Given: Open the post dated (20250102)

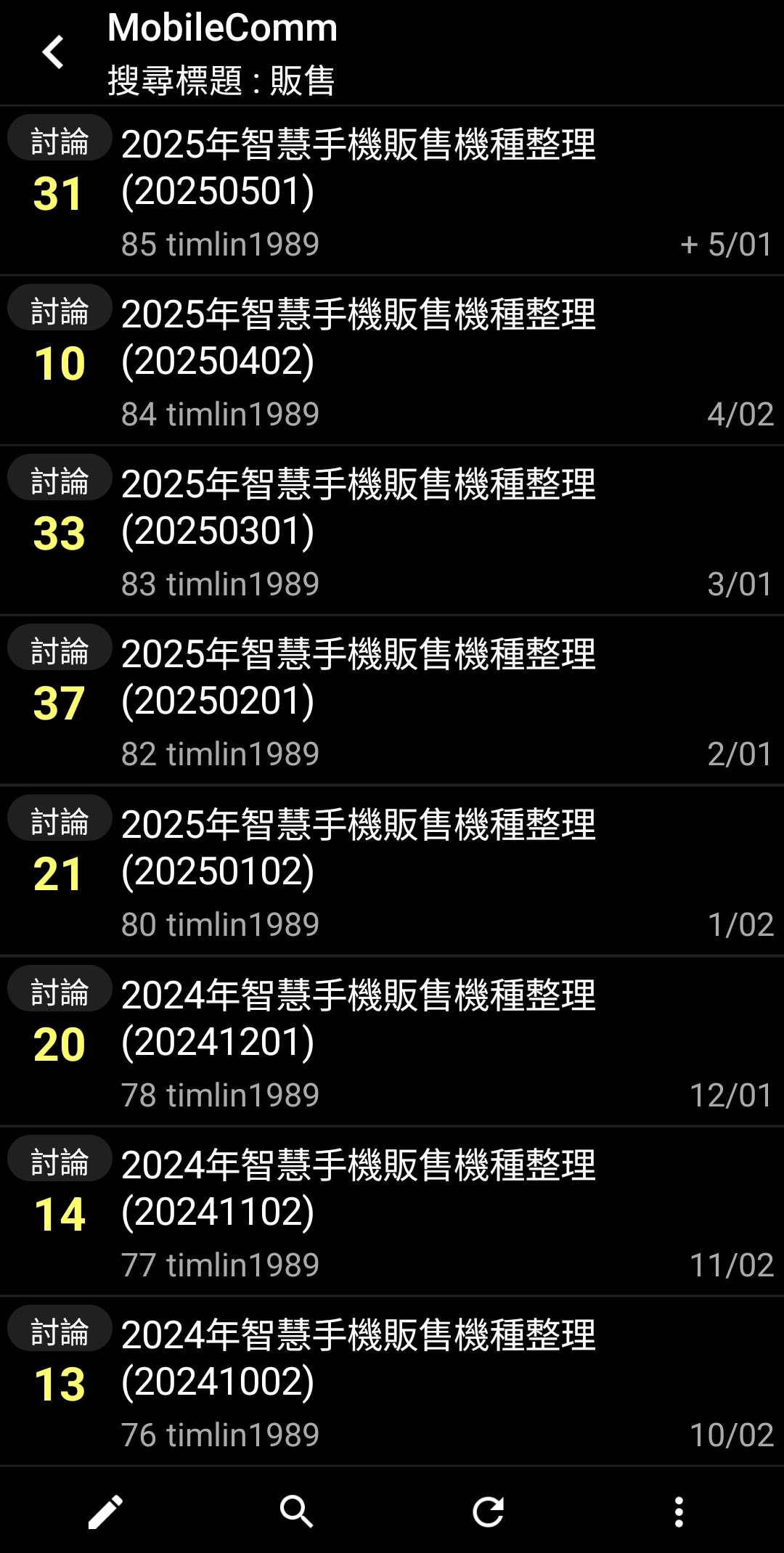Looking at the screenshot, I should (392, 871).
